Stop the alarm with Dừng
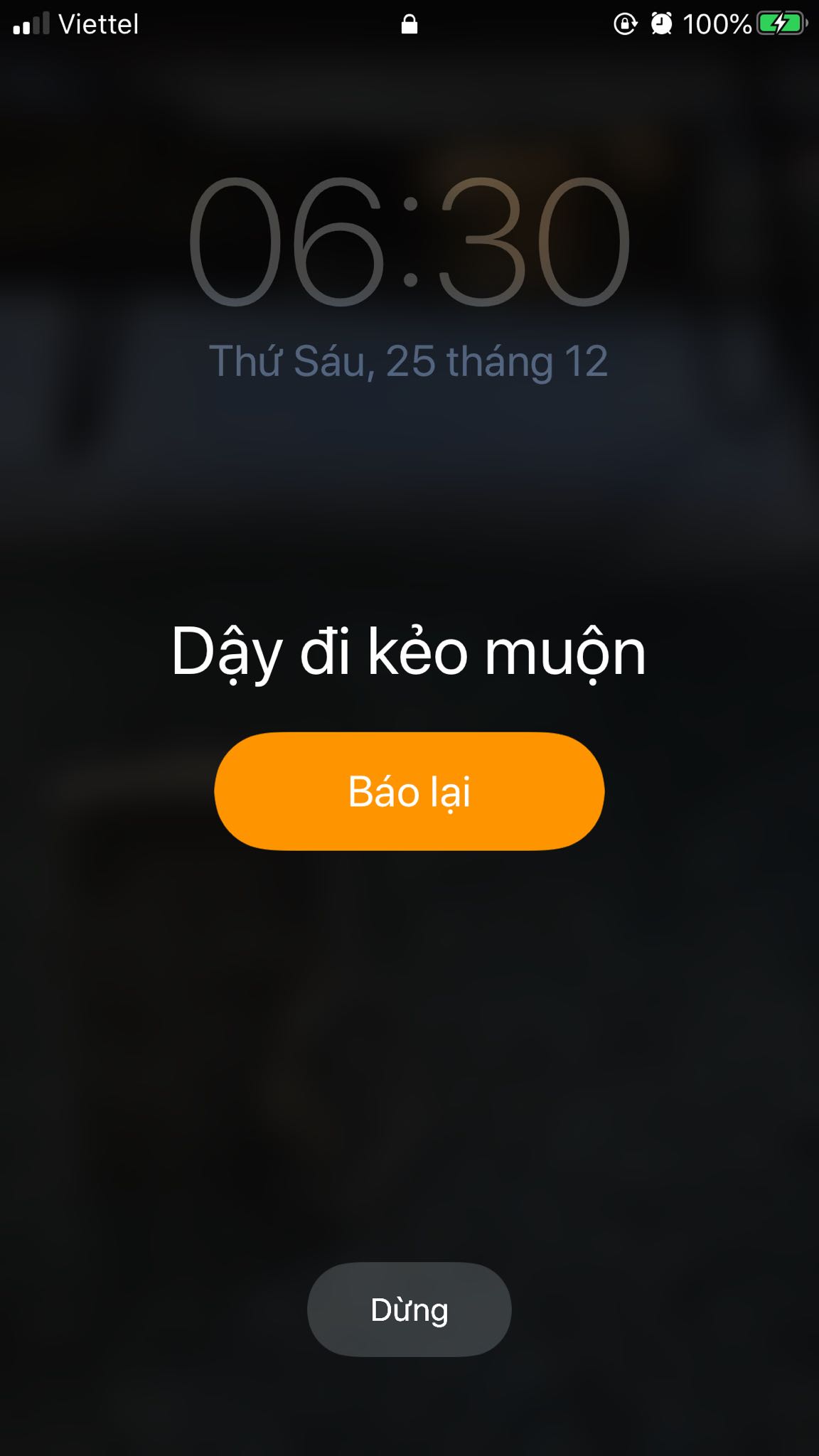Image resolution: width=819 pixels, height=1456 pixels. coord(409,1310)
